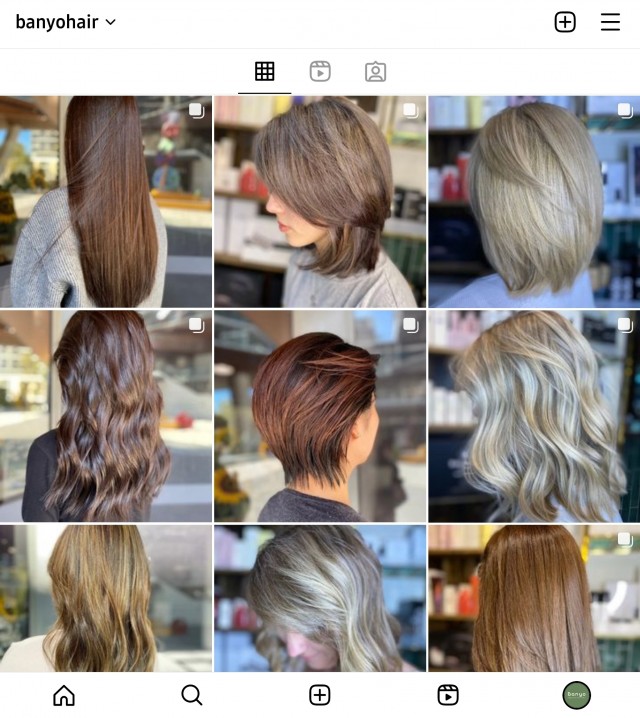Open the wavy blonde balayage post
Viewport: 640px width, 718px height.
point(534,416)
